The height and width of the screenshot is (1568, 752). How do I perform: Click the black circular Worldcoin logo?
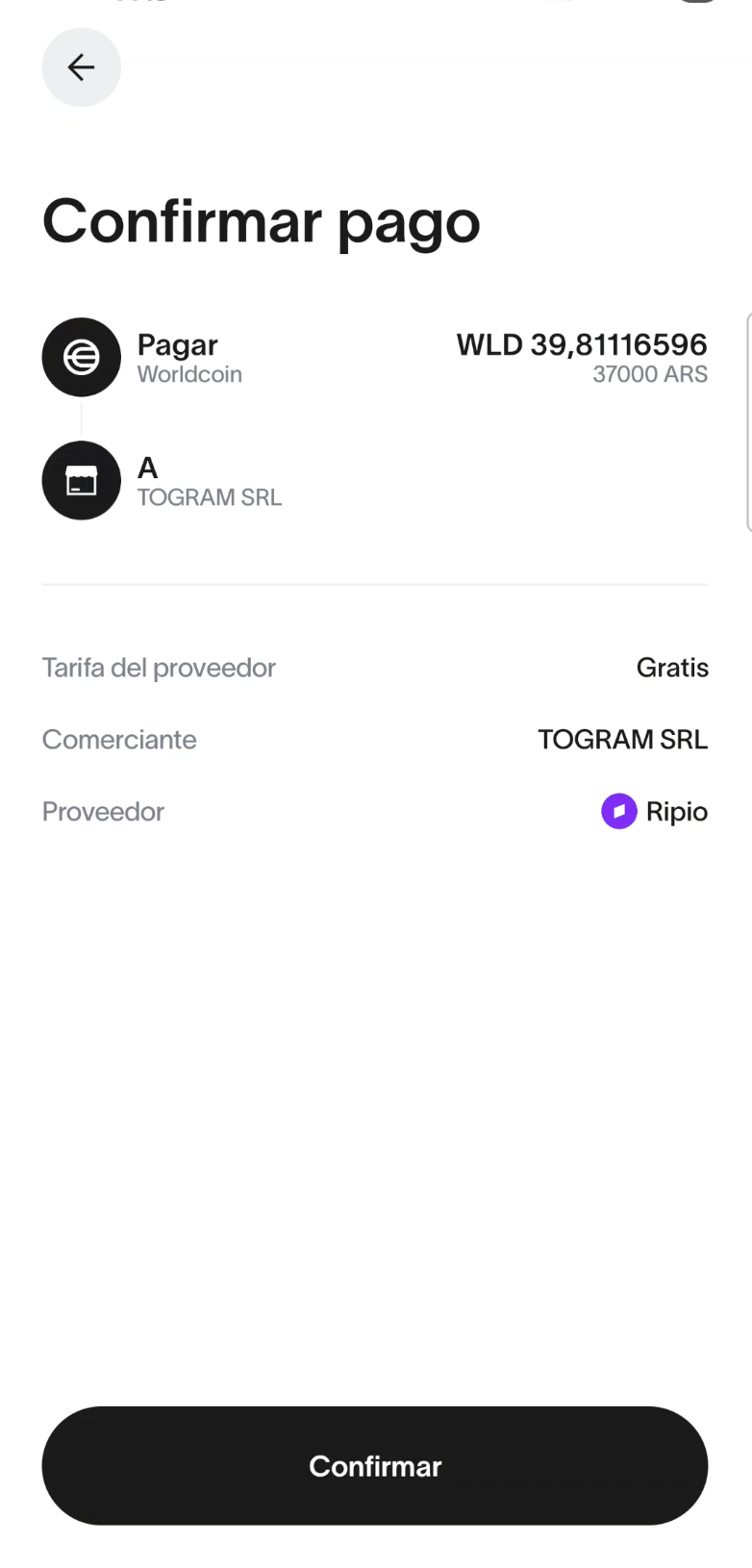pyautogui.click(x=81, y=357)
